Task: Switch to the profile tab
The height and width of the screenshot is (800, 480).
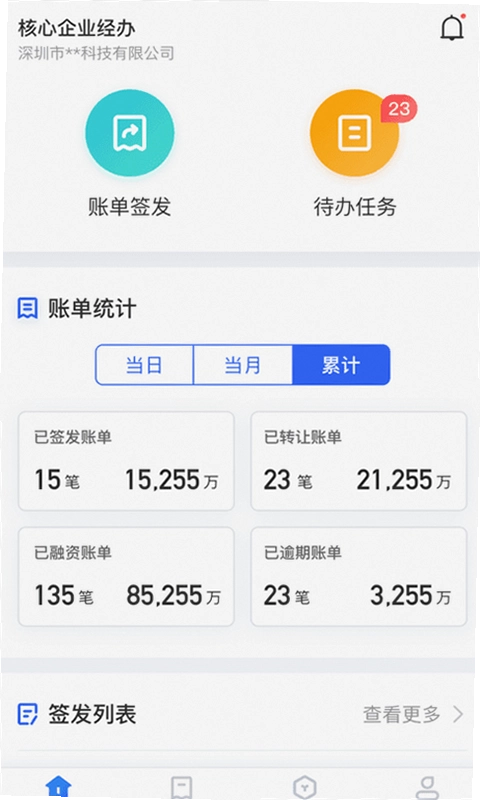Action: pos(427,787)
